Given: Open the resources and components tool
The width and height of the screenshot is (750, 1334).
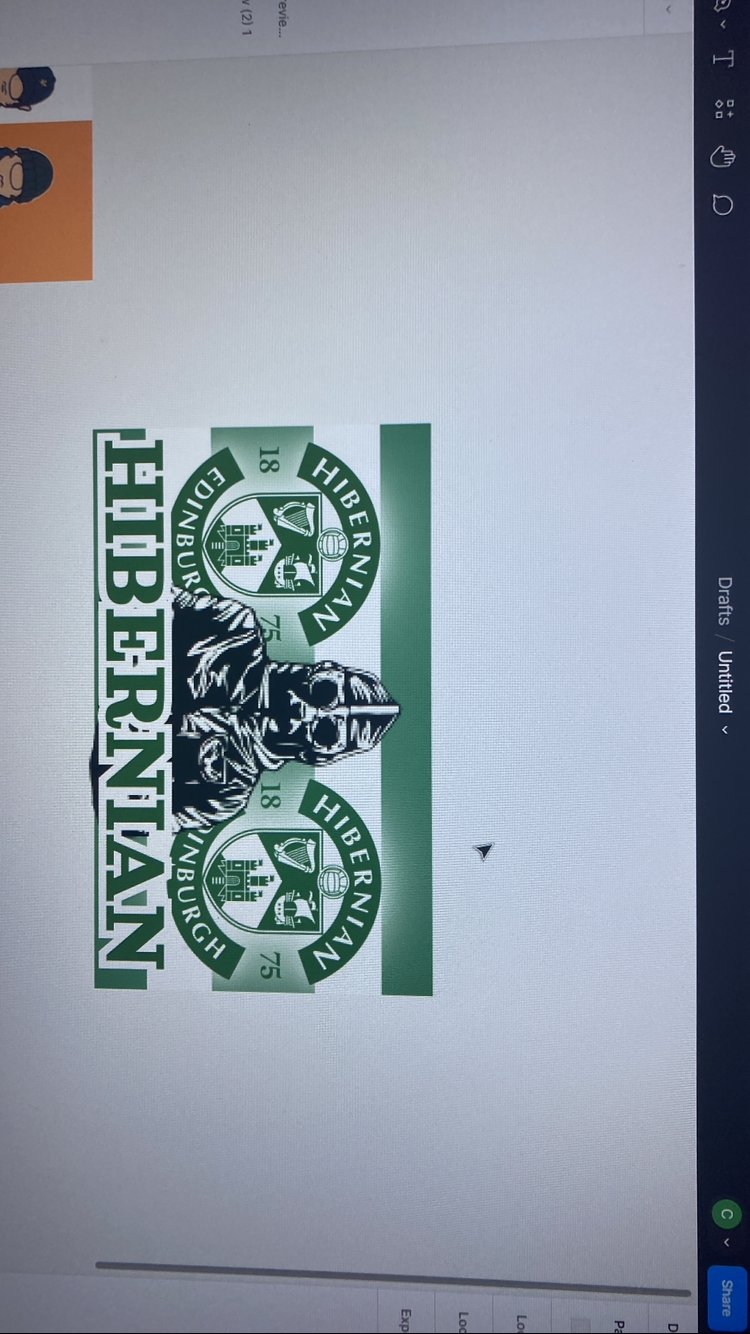Looking at the screenshot, I should (722, 108).
